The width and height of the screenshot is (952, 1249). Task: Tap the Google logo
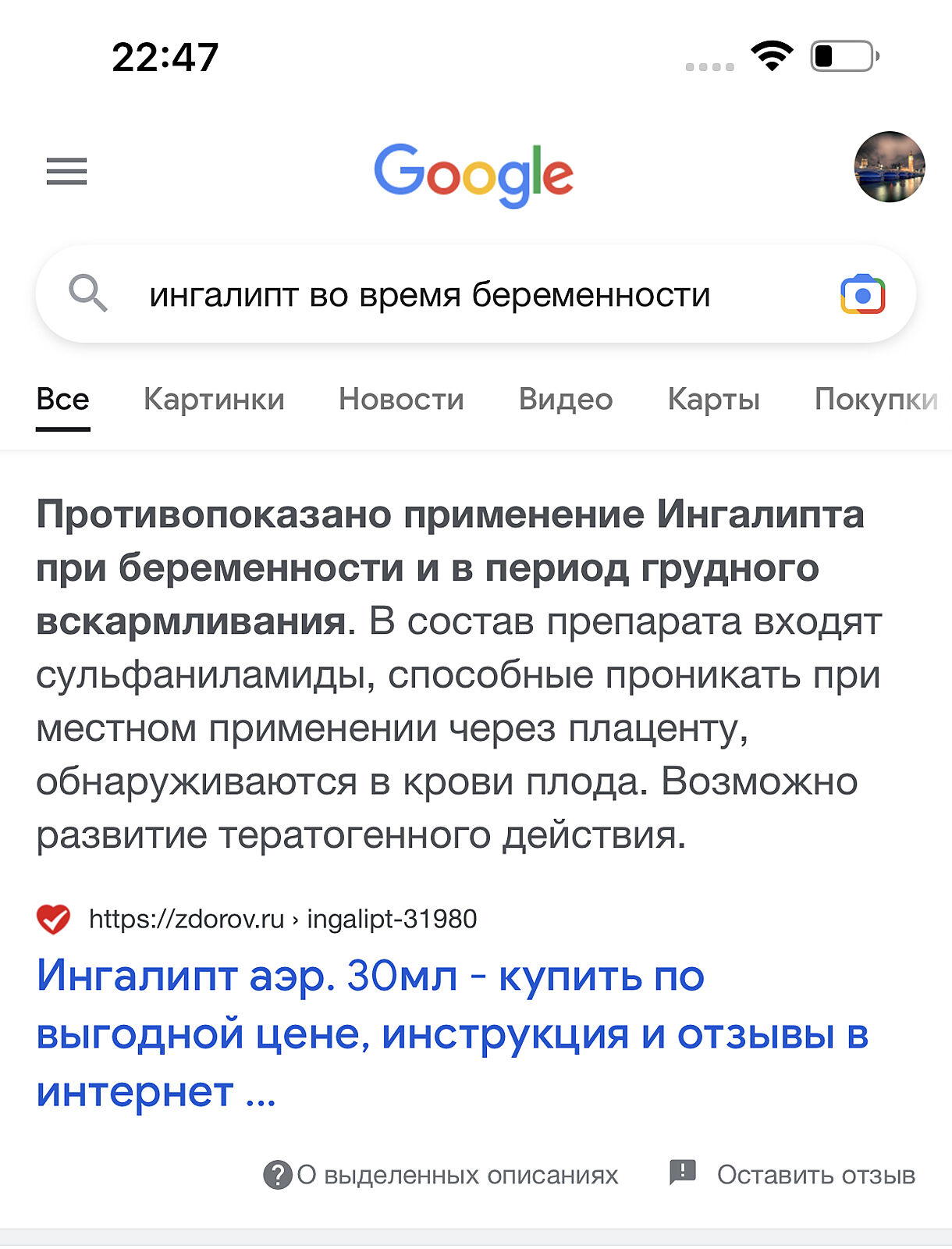point(474,173)
